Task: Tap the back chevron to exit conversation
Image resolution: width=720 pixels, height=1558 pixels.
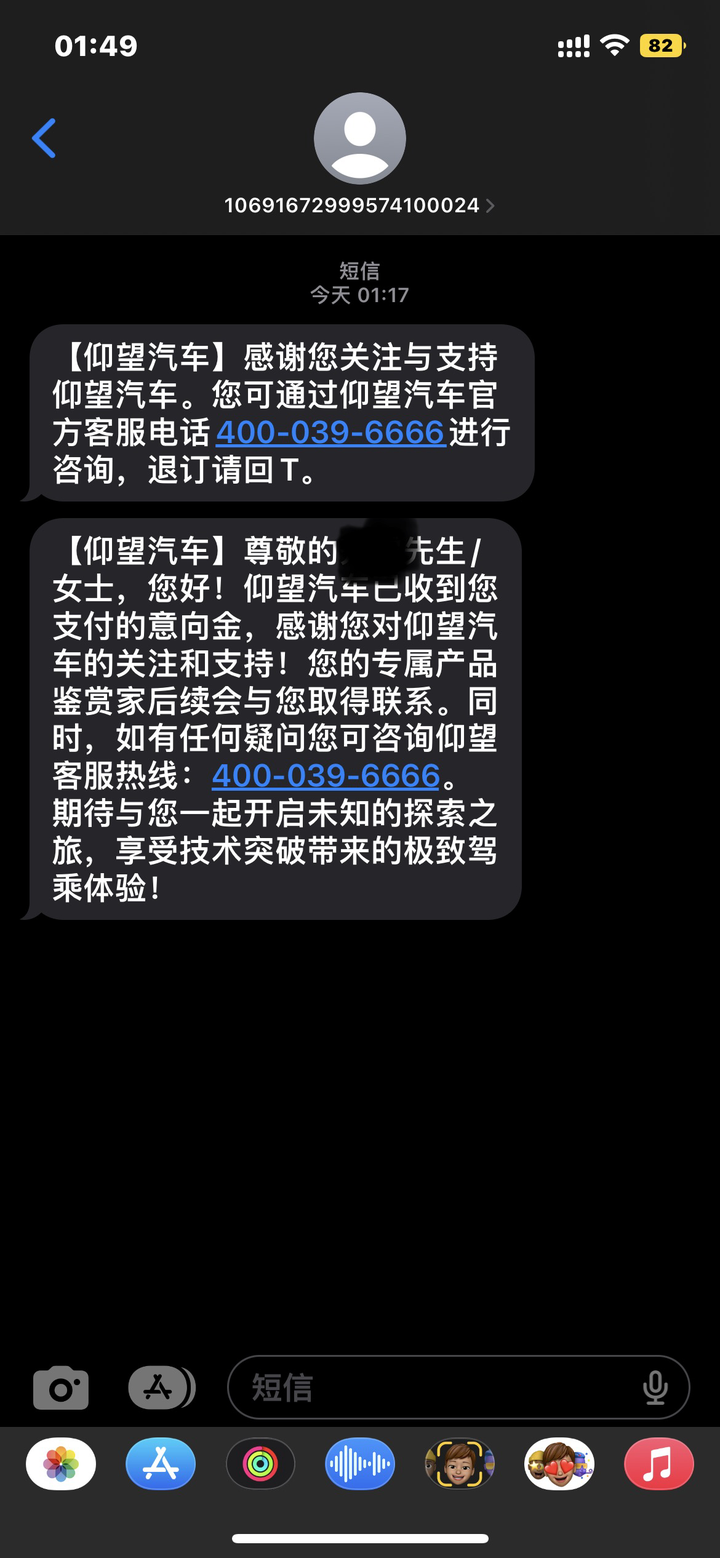Action: tap(44, 137)
